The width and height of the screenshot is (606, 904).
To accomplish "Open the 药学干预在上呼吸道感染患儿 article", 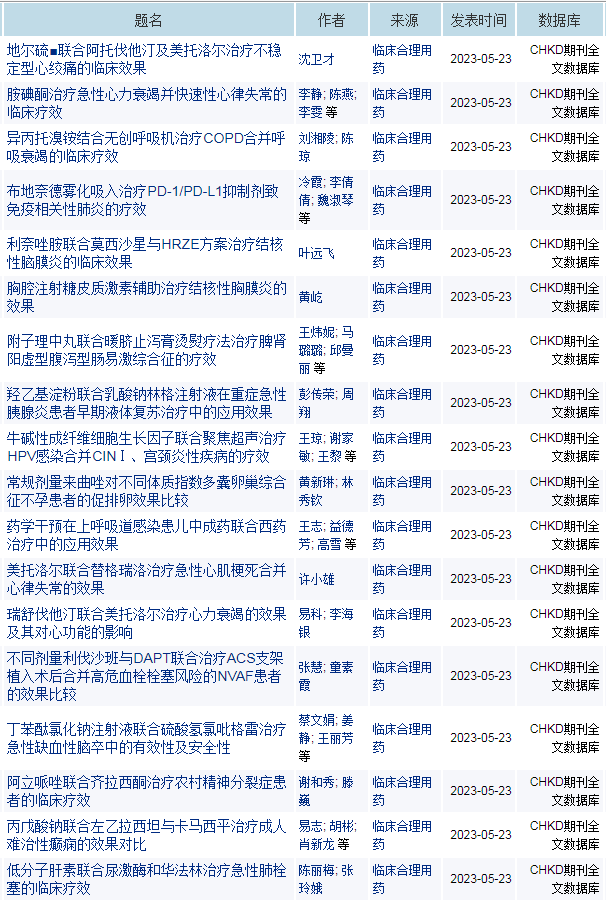I will [x=146, y=535].
